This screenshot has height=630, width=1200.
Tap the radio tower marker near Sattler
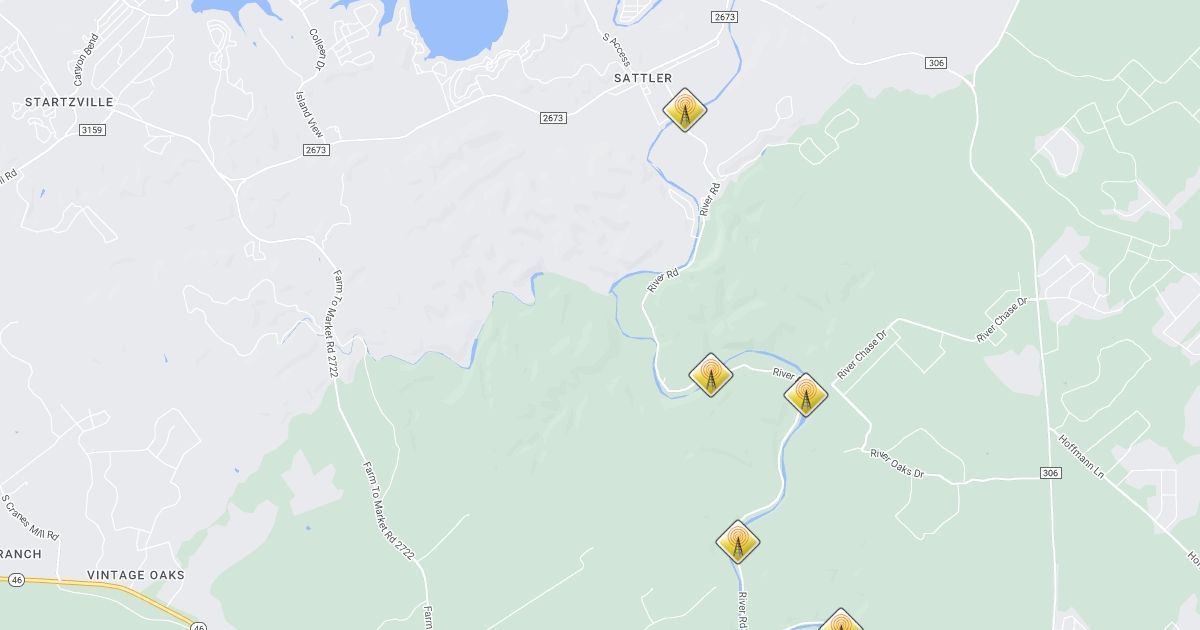685,110
